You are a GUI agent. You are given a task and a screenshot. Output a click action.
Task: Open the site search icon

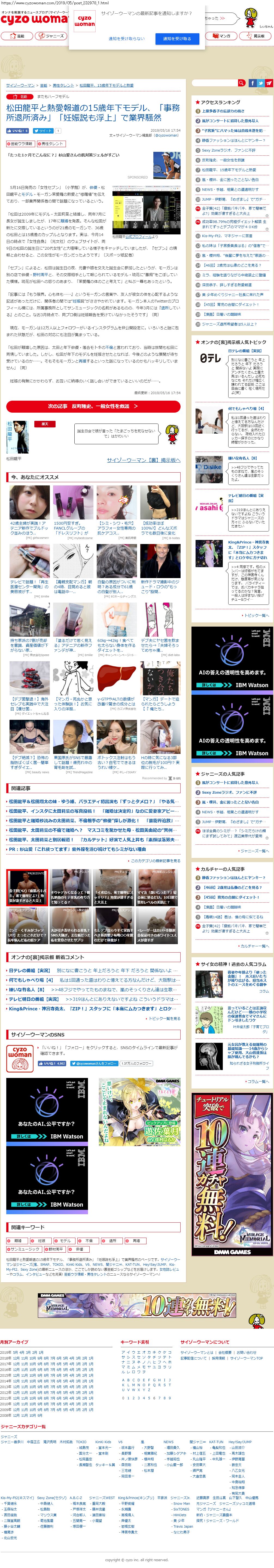[242, 83]
